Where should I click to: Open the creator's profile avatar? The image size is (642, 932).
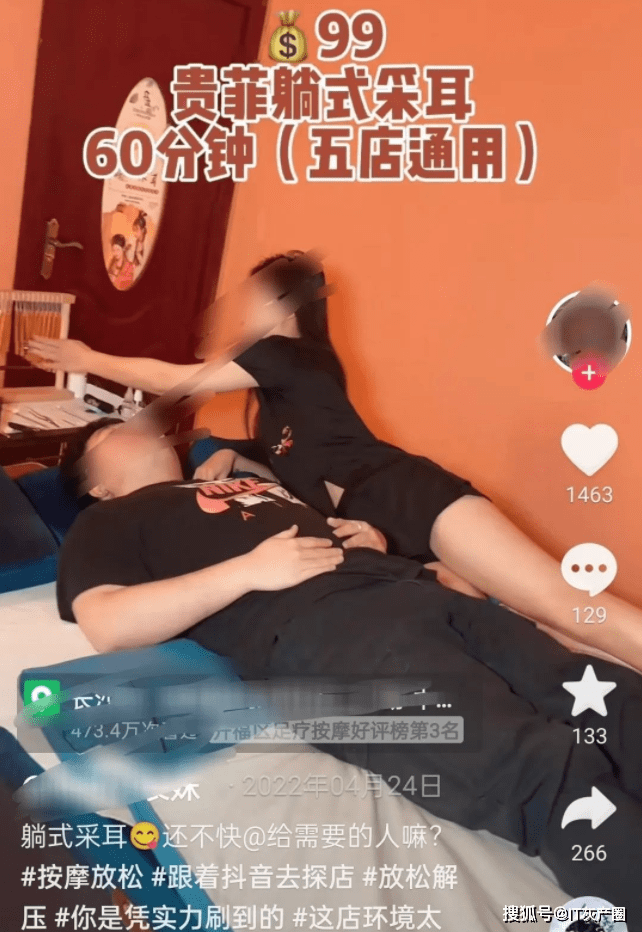tap(588, 332)
